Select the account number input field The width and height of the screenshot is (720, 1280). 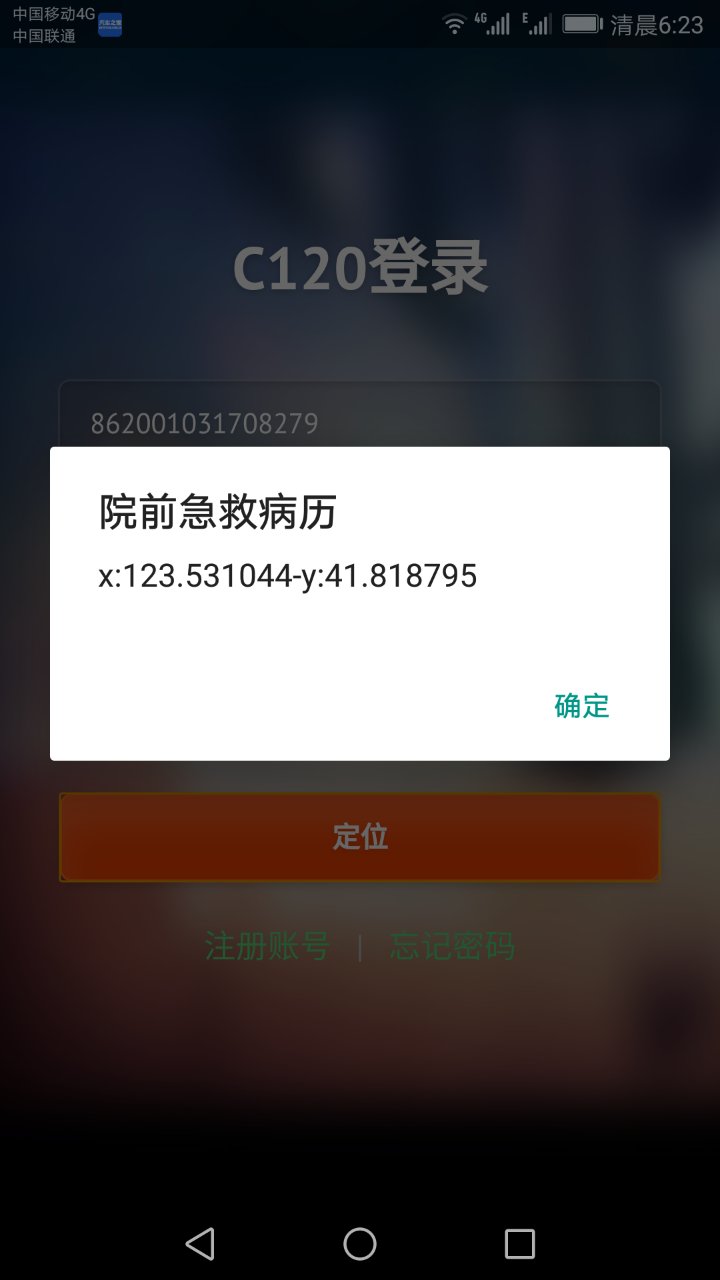tap(360, 423)
